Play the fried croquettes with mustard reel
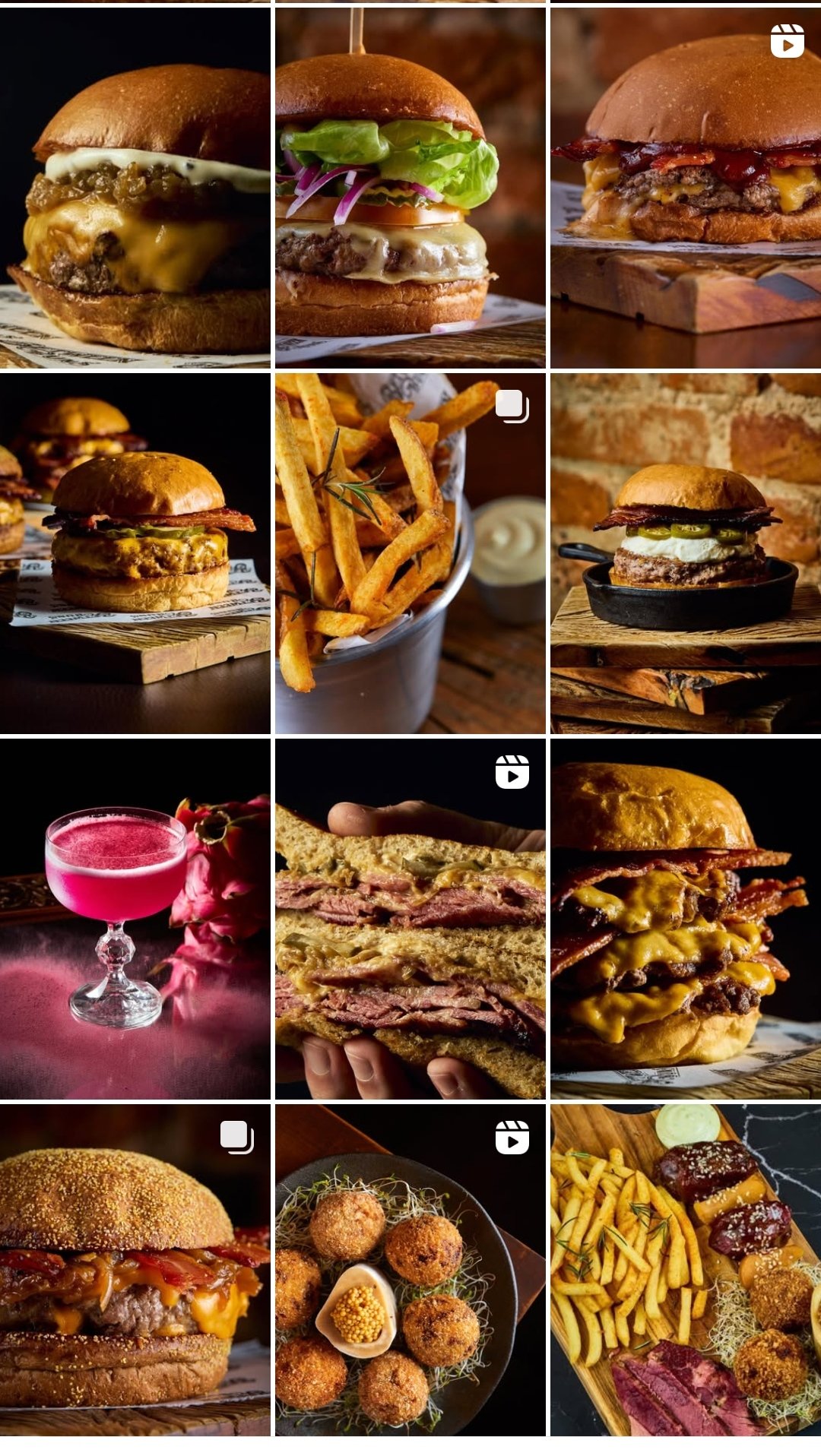This screenshot has height=1456, width=821. 410,1270
